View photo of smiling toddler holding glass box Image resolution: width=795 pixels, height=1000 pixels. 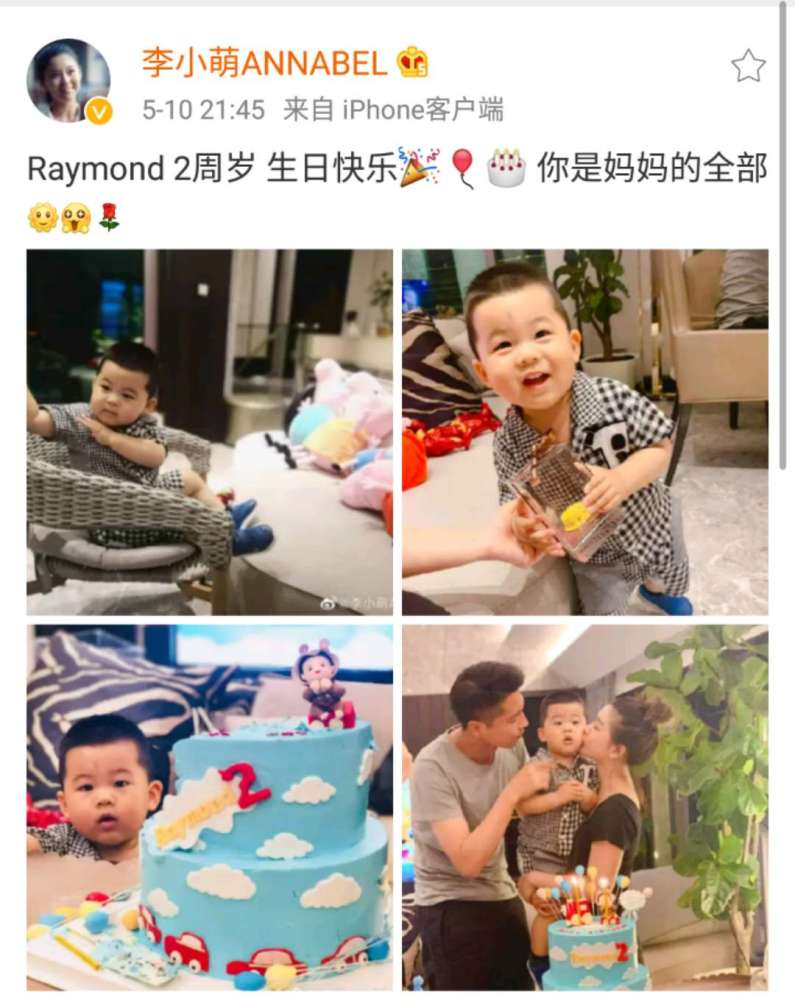[x=585, y=432]
